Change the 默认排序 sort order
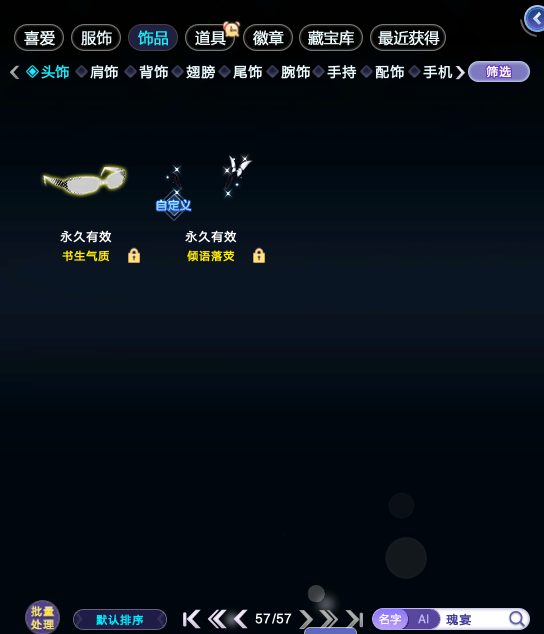This screenshot has height=634, width=544. [x=120, y=619]
